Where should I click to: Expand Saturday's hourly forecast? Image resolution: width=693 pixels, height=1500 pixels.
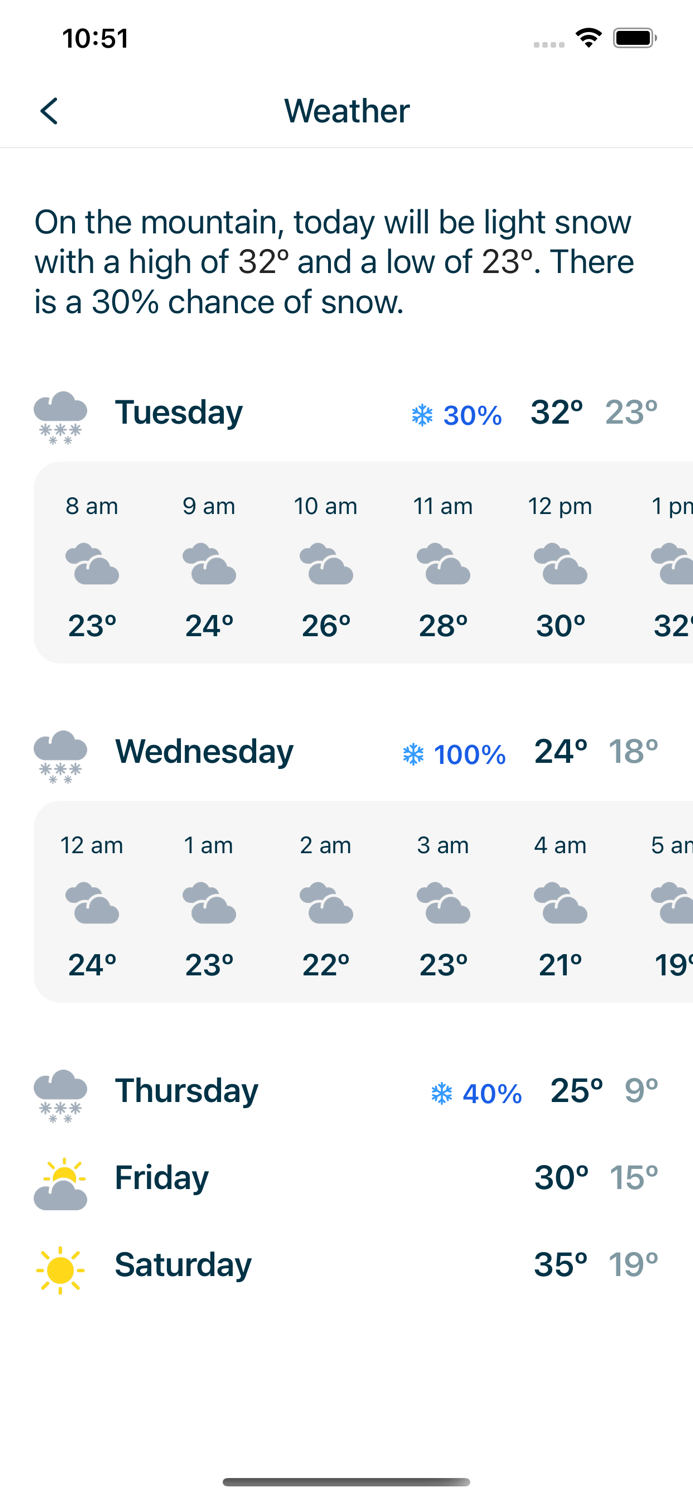click(346, 1265)
